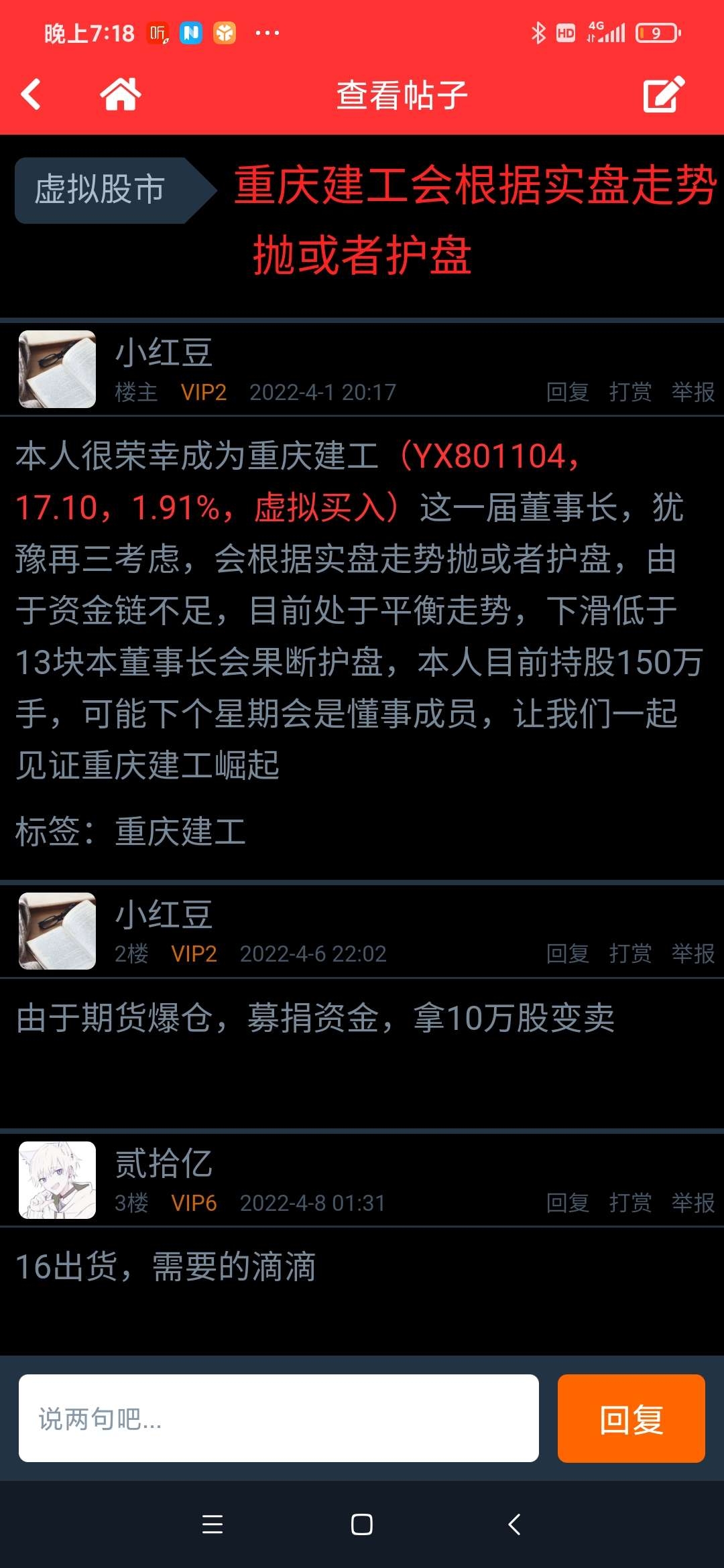Tap 回复 on the 楼主 post

click(568, 392)
